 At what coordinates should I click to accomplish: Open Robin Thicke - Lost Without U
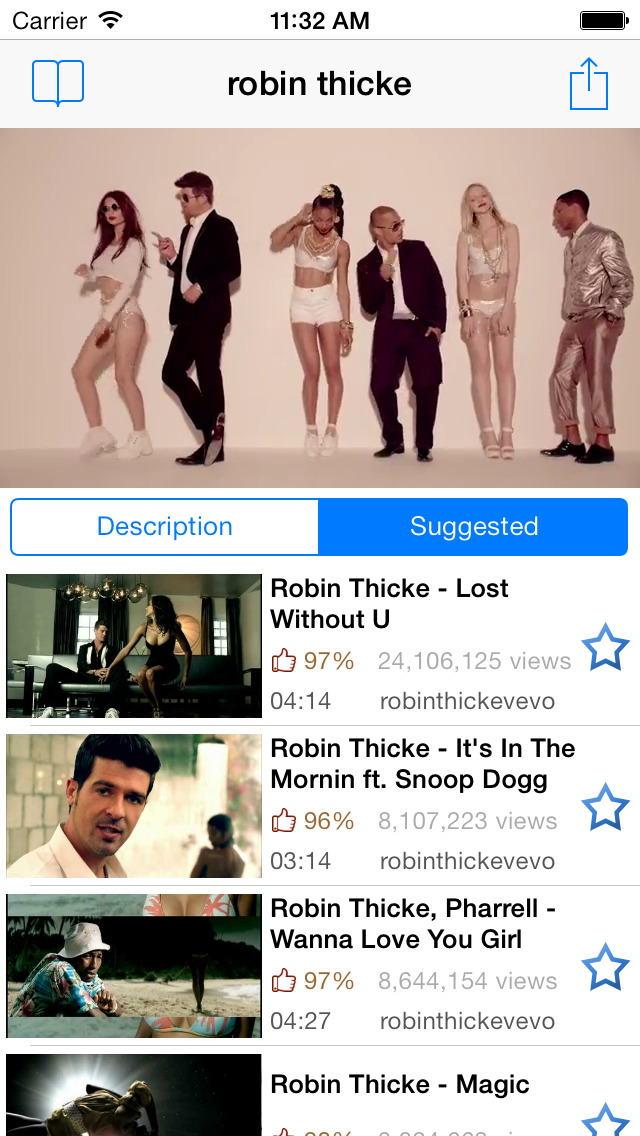pyautogui.click(x=320, y=646)
